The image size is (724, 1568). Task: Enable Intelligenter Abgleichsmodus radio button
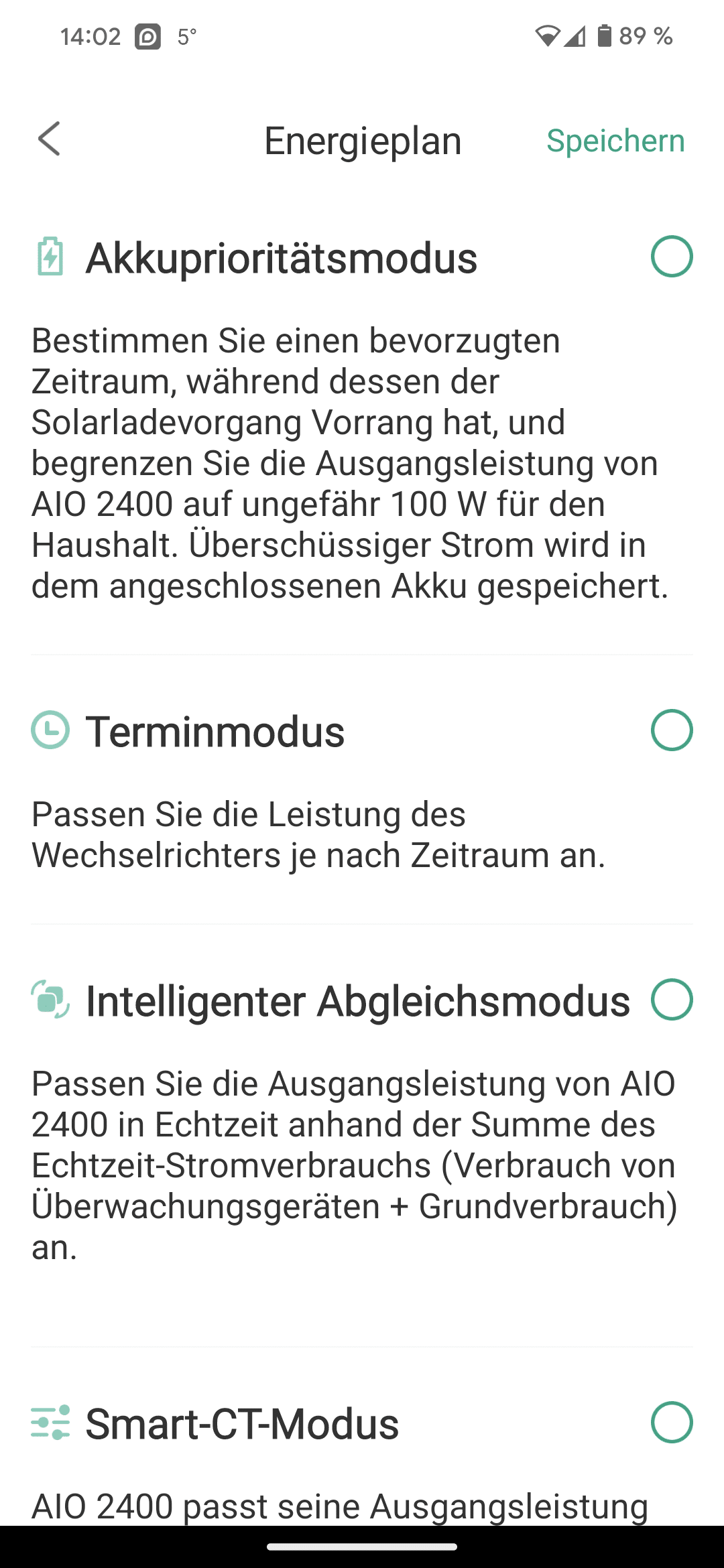point(672,1000)
